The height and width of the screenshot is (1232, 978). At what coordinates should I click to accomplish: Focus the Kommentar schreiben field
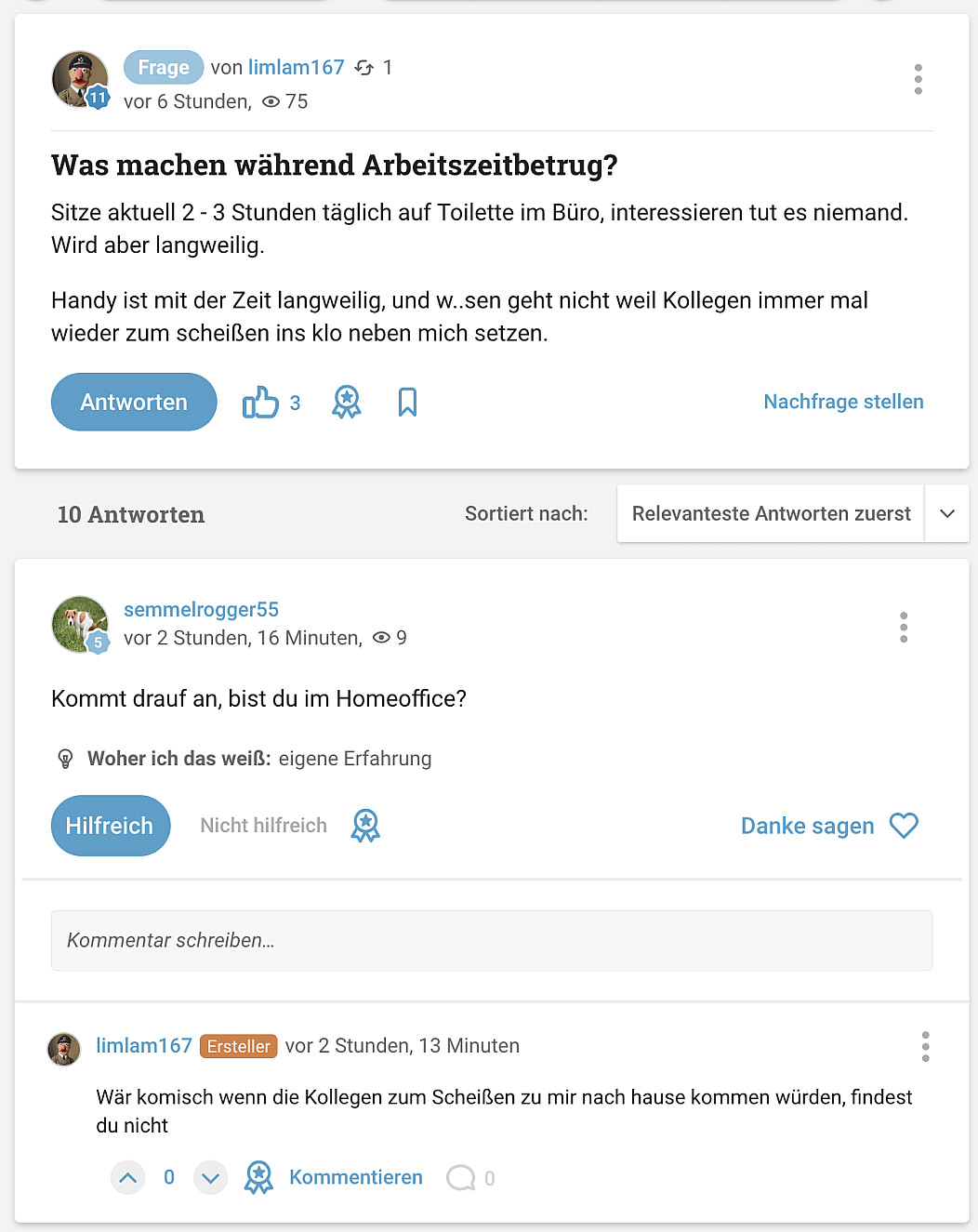(x=491, y=940)
